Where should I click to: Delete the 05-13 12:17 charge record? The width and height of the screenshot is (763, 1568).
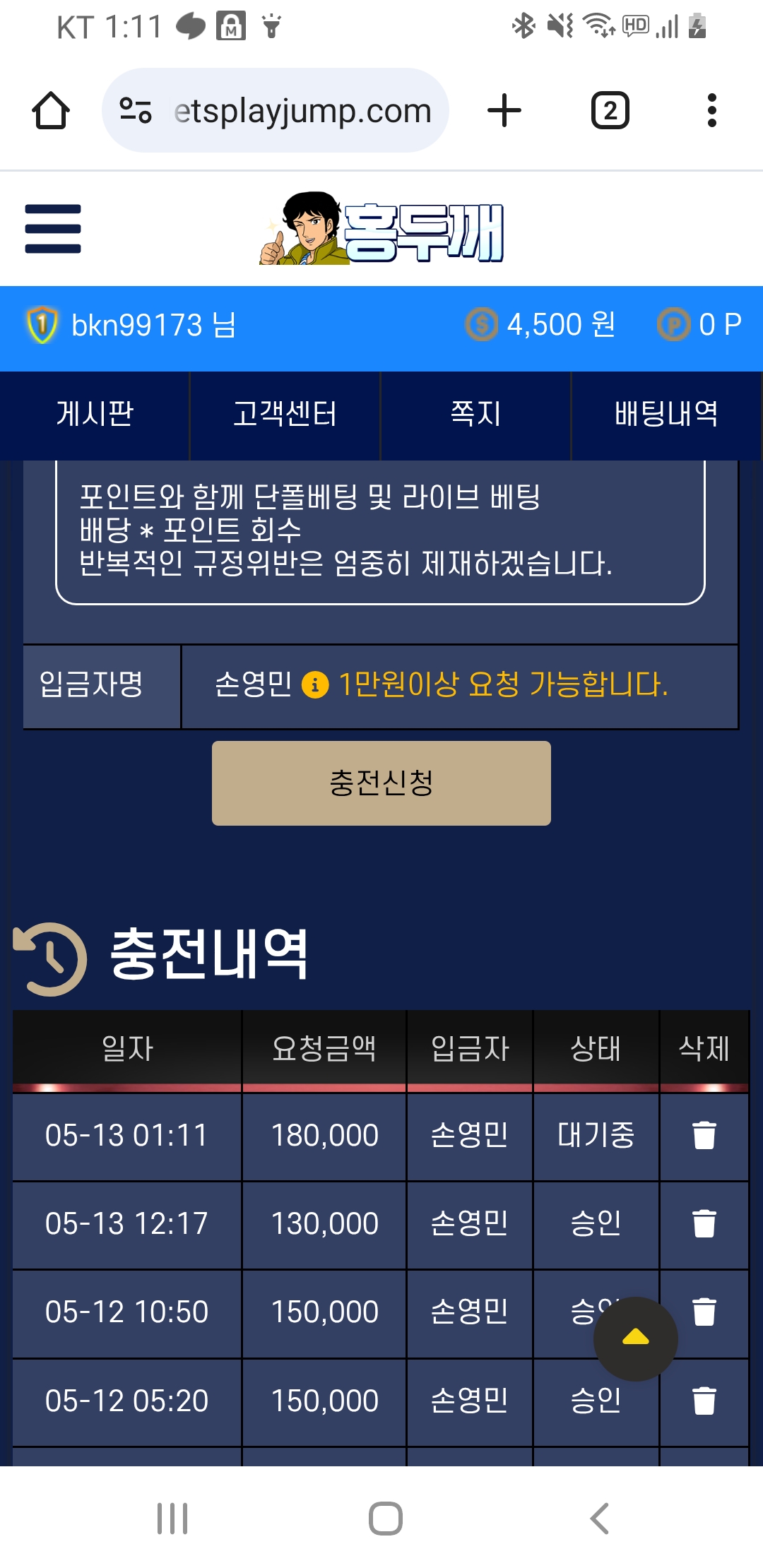(704, 1223)
